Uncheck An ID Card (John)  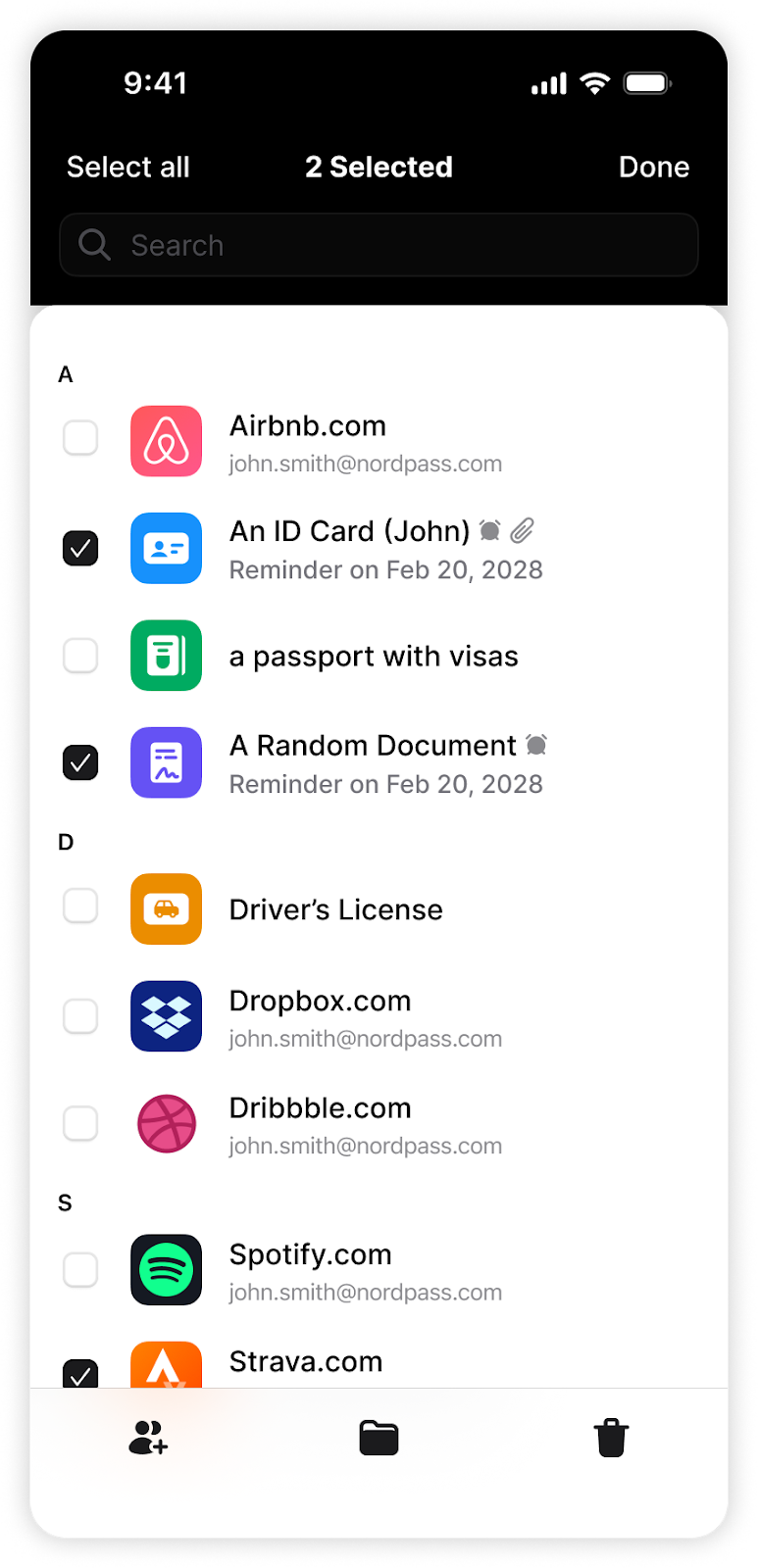pyautogui.click(x=80, y=548)
